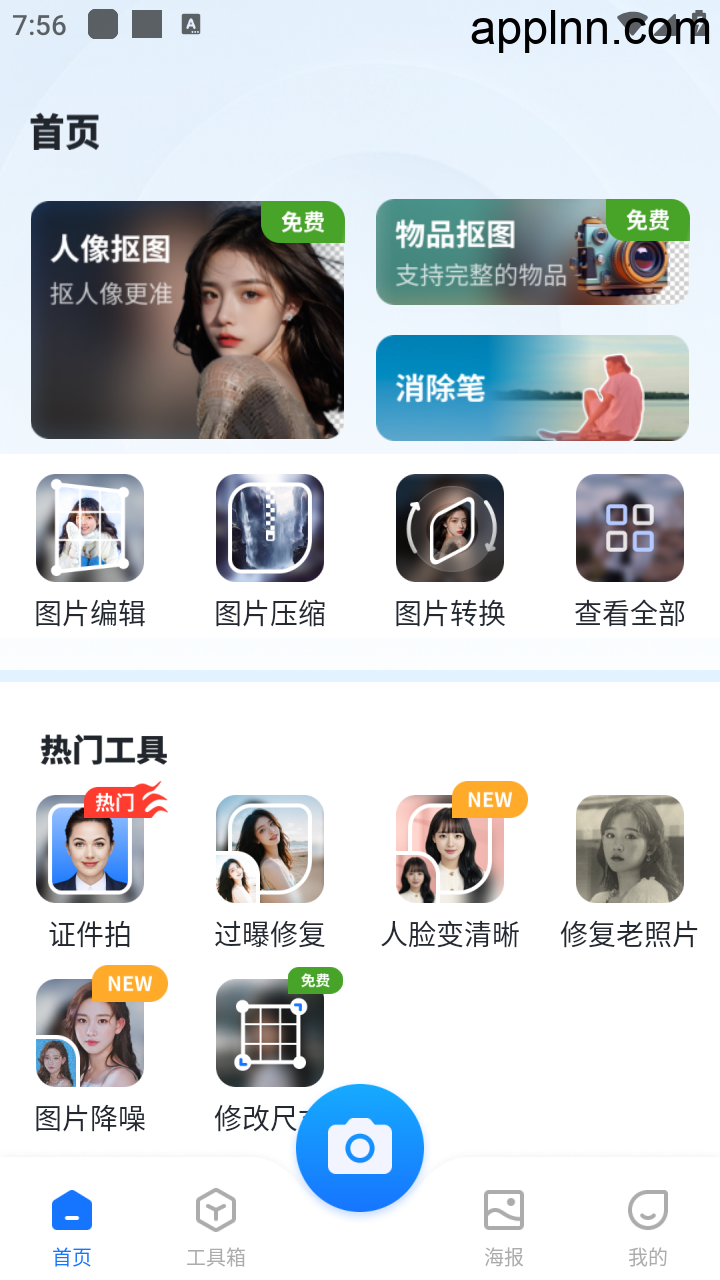Tap 查看全部 to see all tools
The width and height of the screenshot is (720, 1280).
[x=630, y=550]
